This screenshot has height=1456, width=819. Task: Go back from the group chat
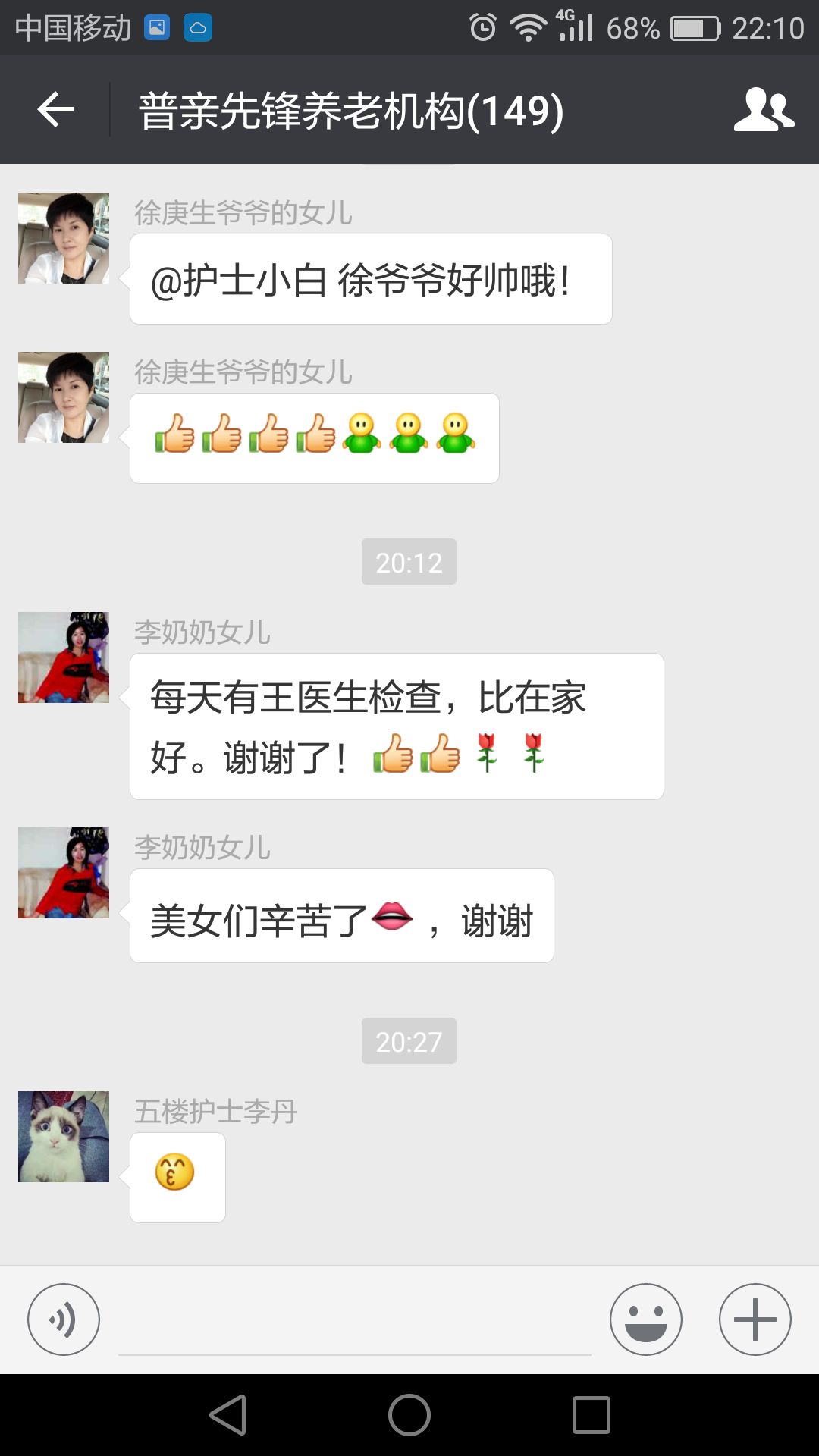click(55, 110)
